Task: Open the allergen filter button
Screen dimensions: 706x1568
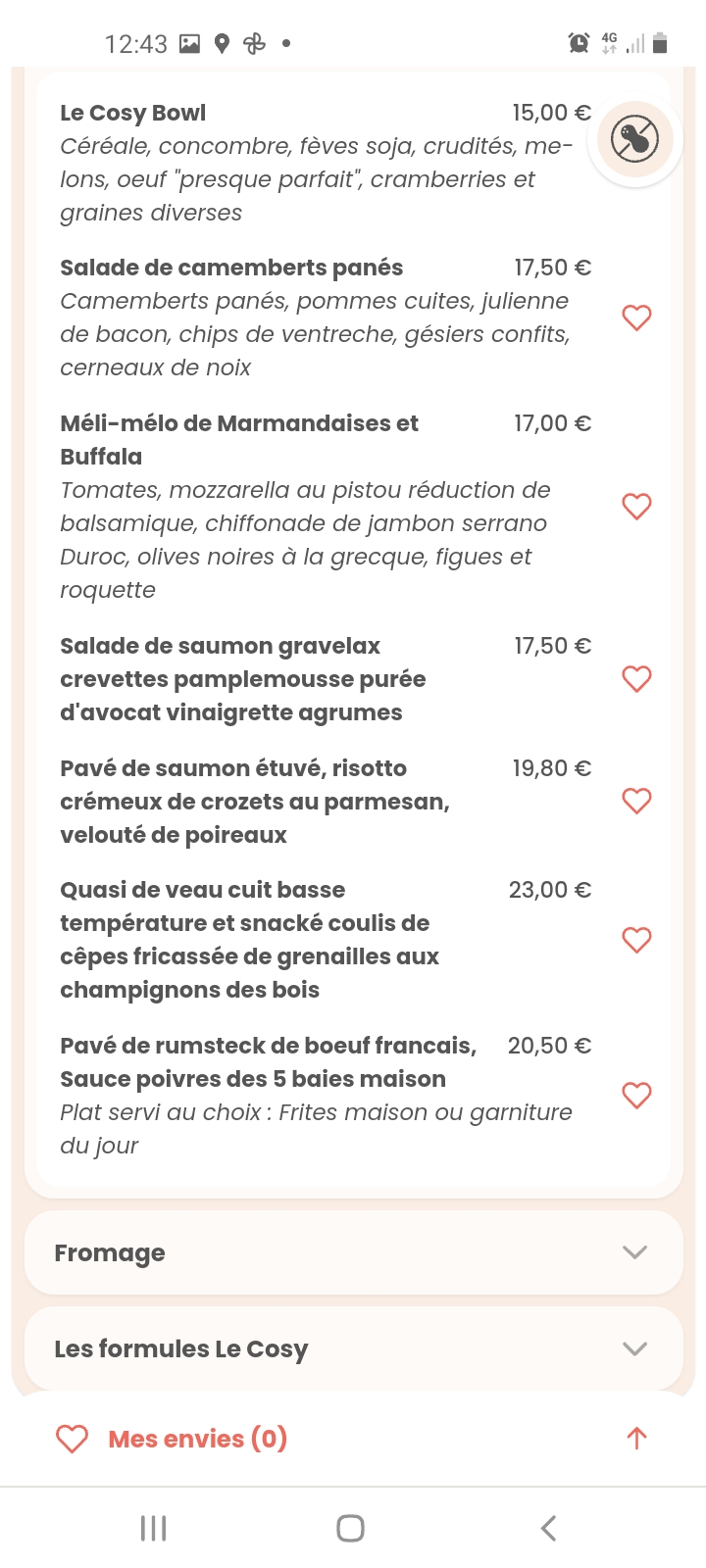Action: pos(635,139)
